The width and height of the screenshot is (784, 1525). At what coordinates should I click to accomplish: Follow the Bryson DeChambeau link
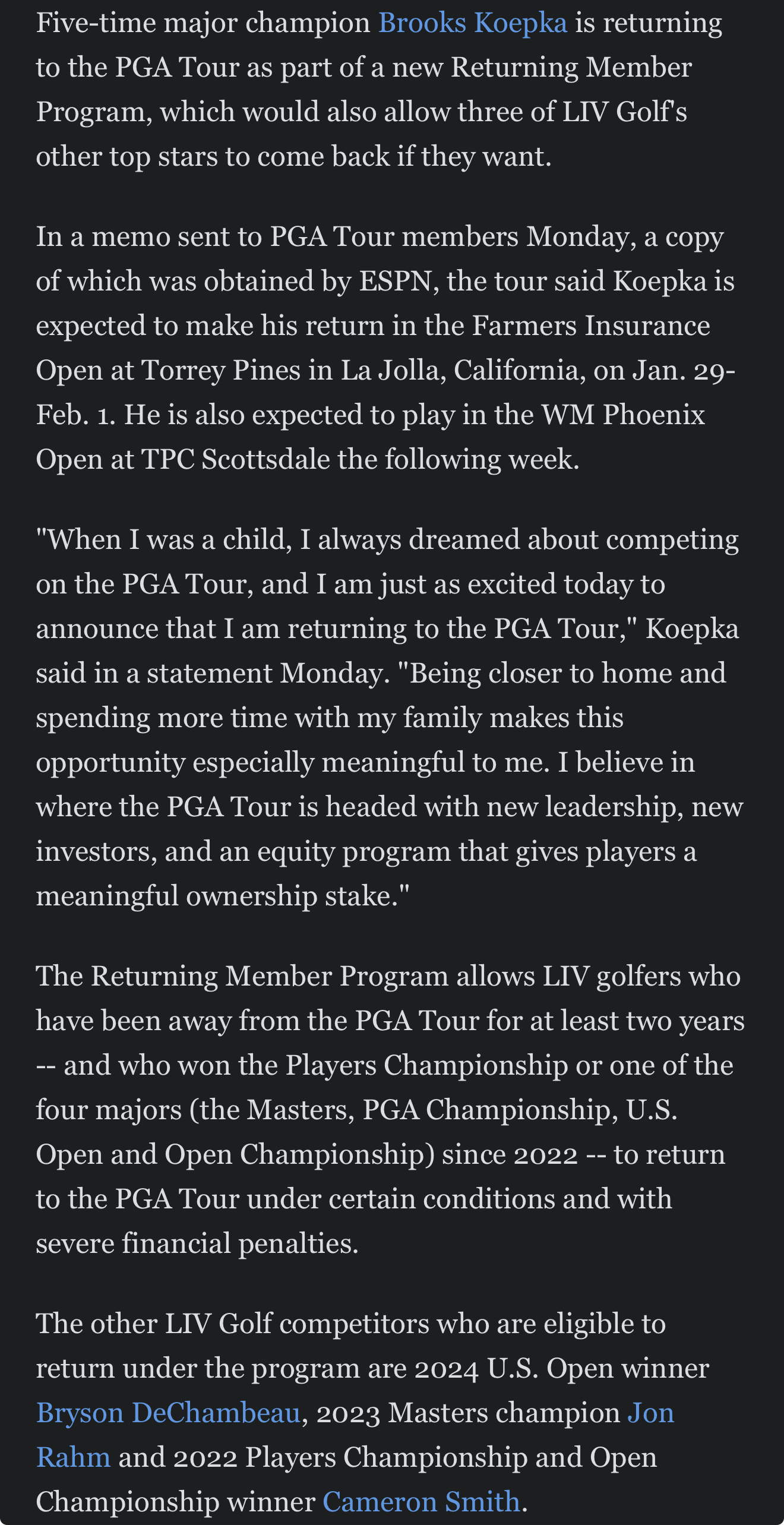click(168, 1413)
